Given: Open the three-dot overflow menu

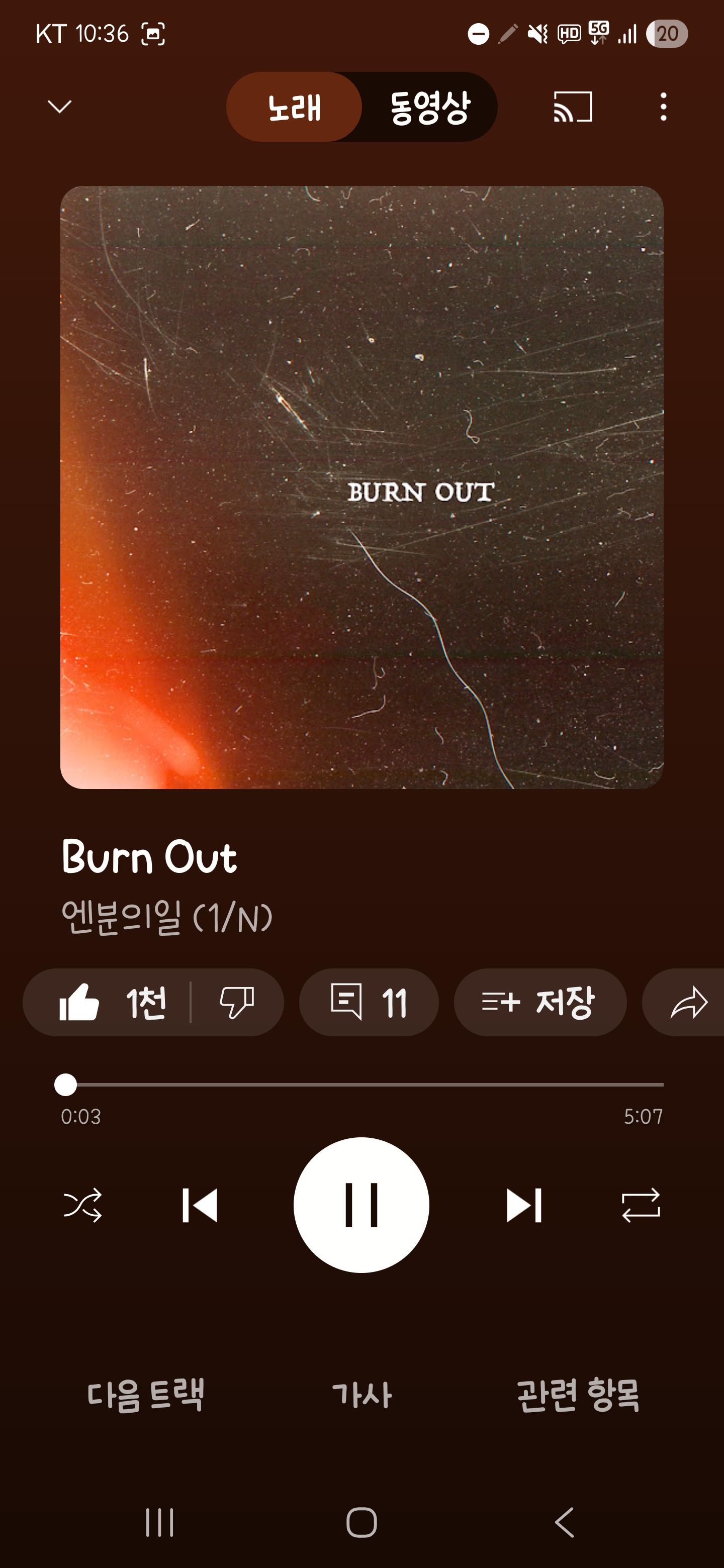Looking at the screenshot, I should [x=663, y=107].
